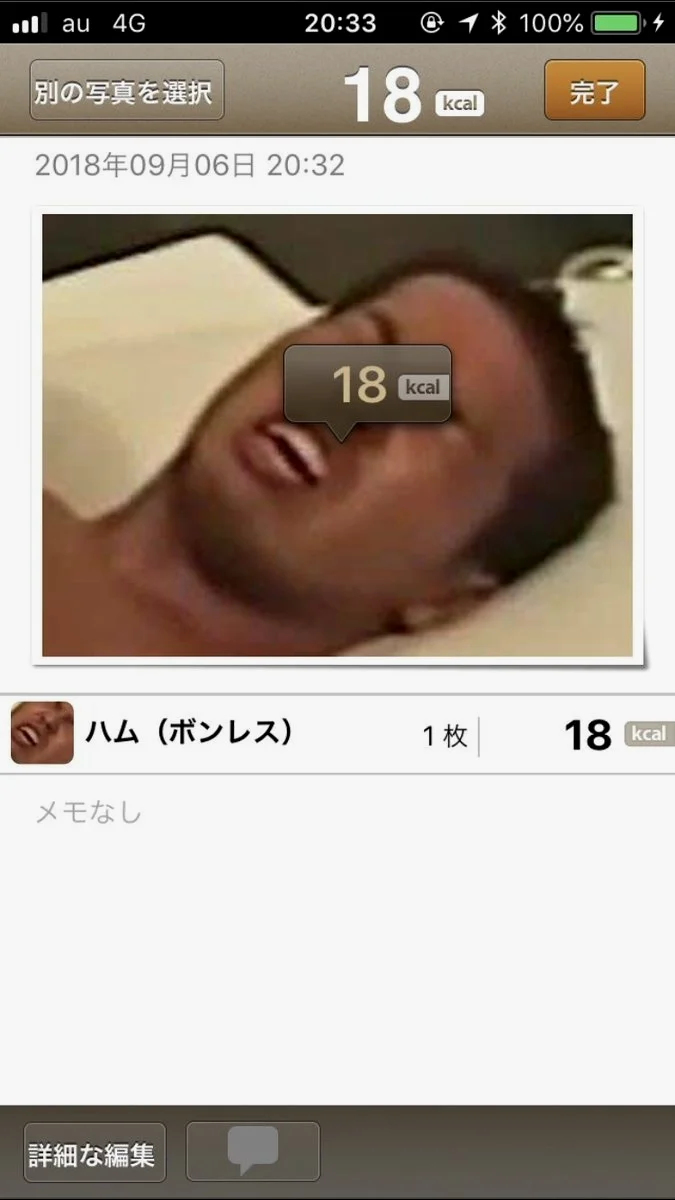Tap the 別の写真を選択 button

click(126, 91)
